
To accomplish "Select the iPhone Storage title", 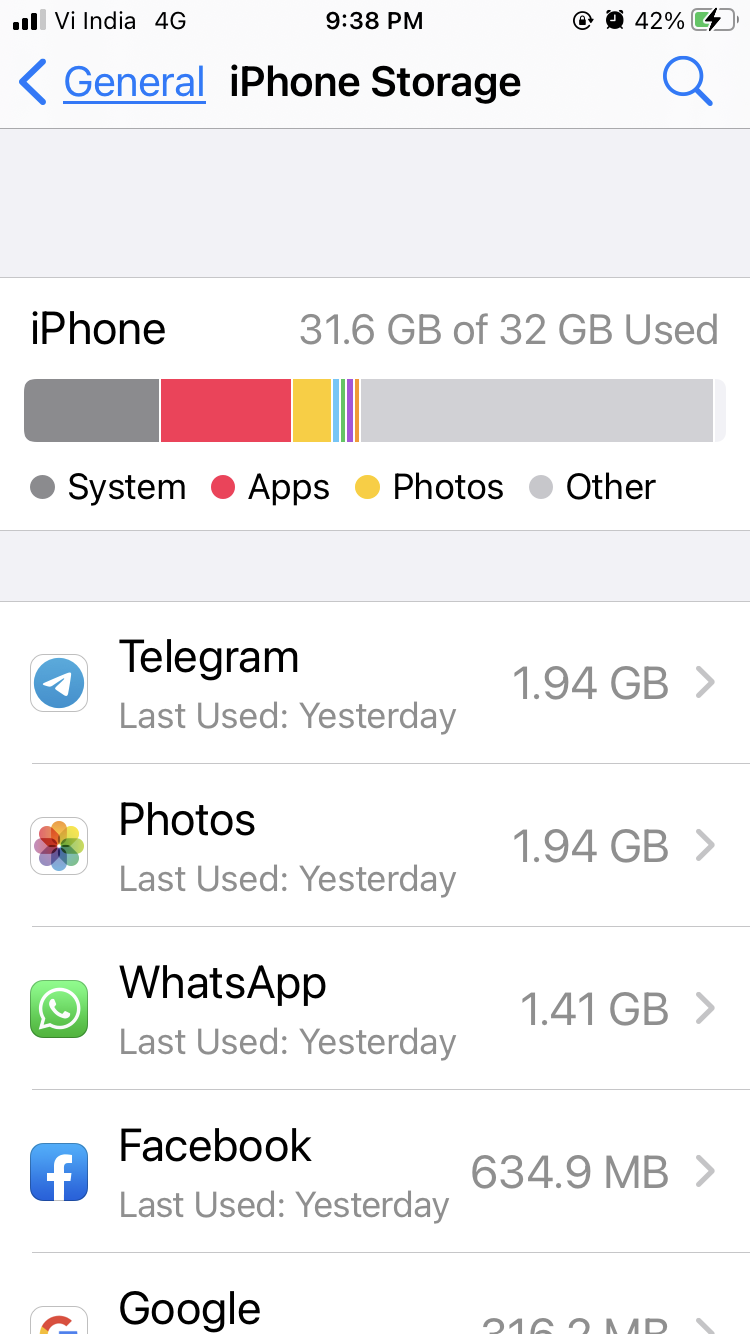I will (375, 81).
